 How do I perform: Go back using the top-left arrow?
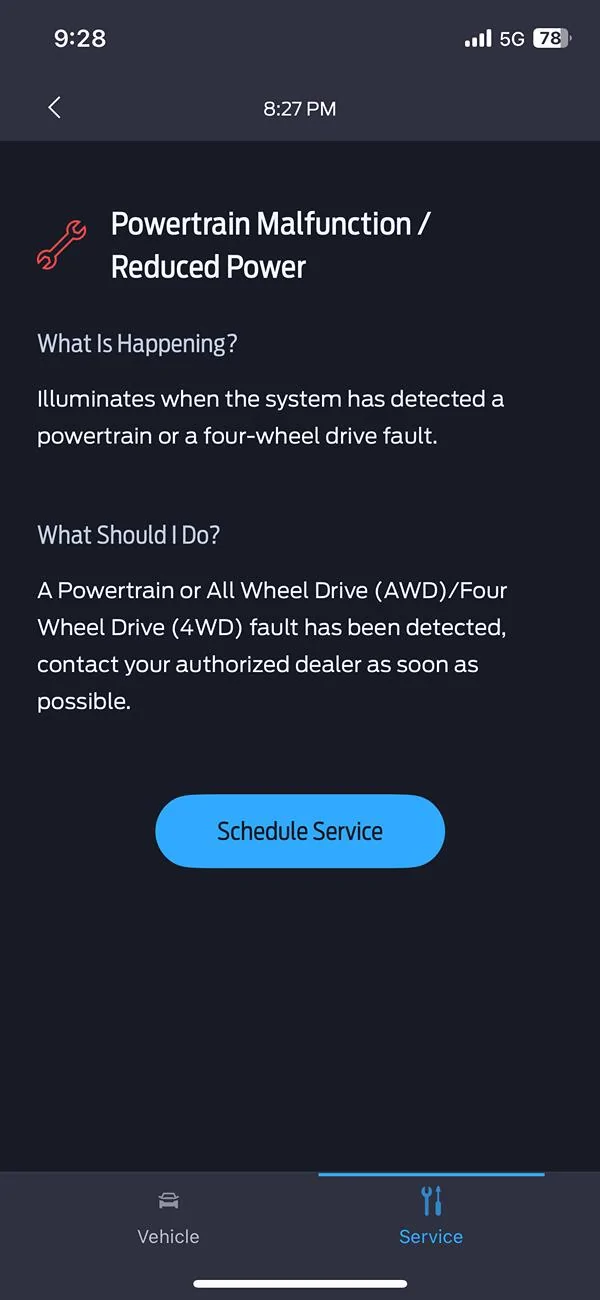point(55,108)
